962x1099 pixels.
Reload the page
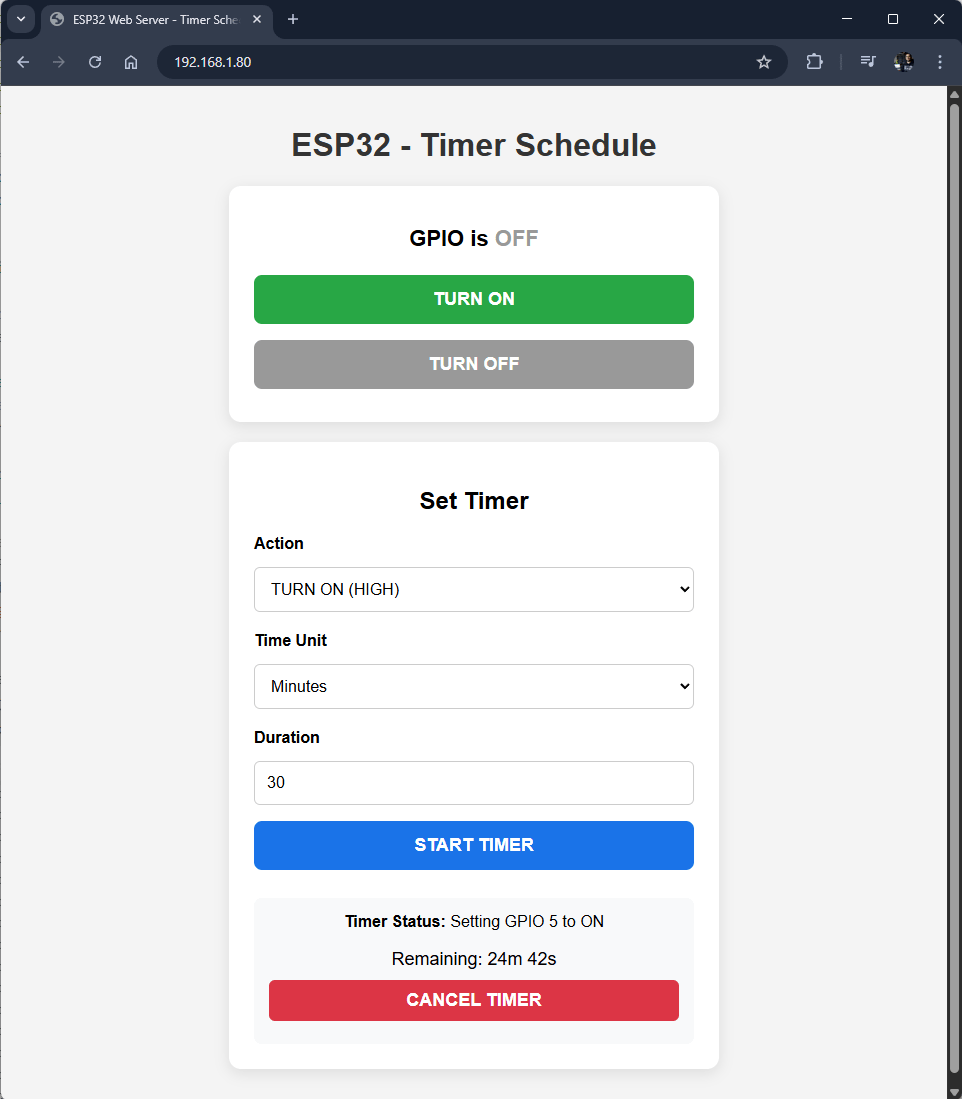(95, 62)
